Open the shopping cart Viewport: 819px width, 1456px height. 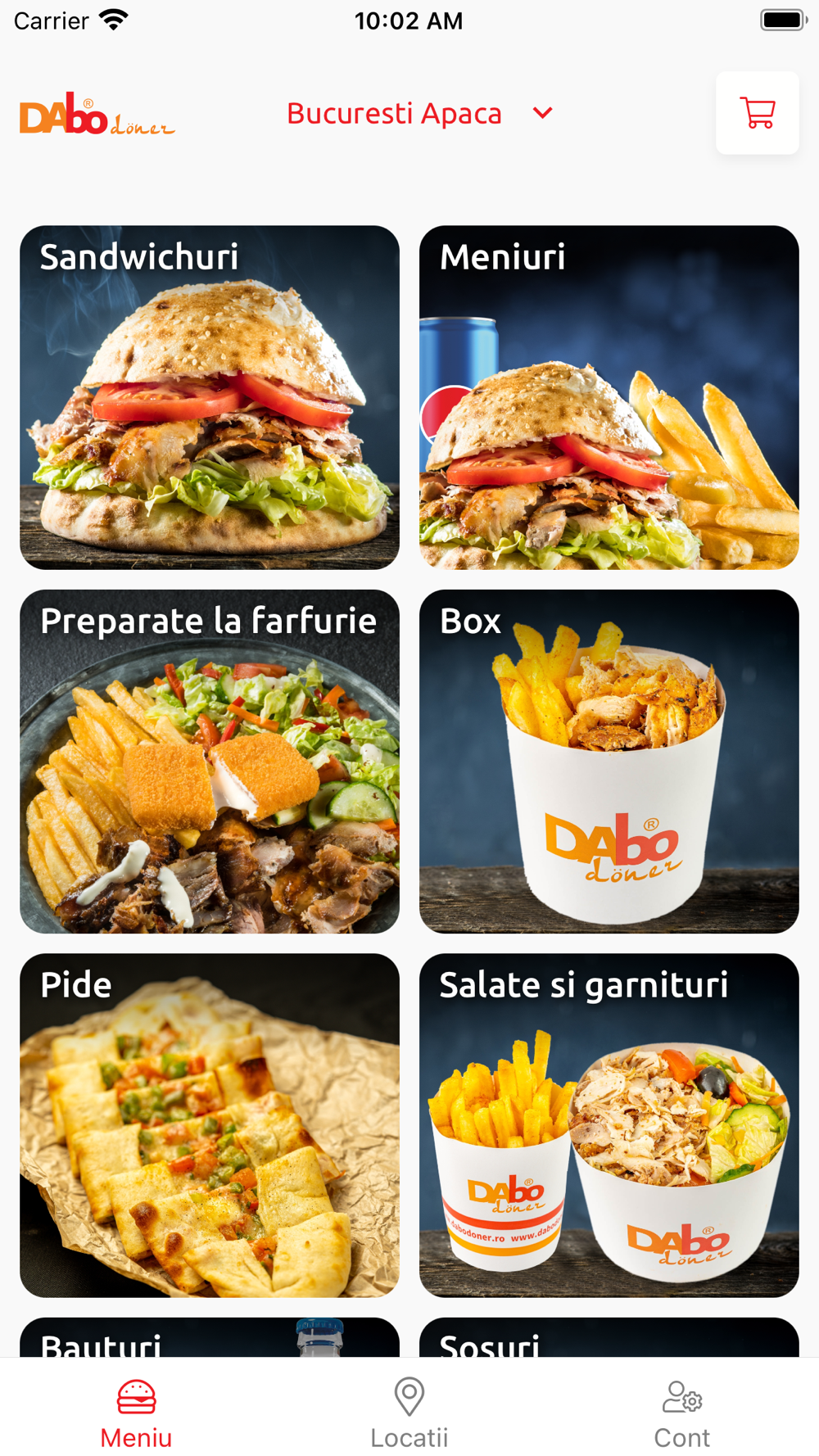(x=757, y=113)
